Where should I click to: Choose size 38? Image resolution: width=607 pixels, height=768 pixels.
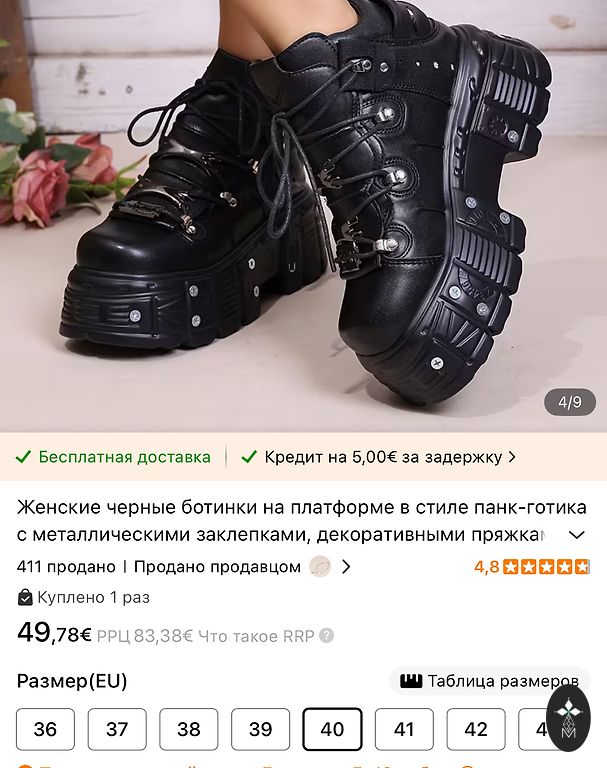click(189, 729)
